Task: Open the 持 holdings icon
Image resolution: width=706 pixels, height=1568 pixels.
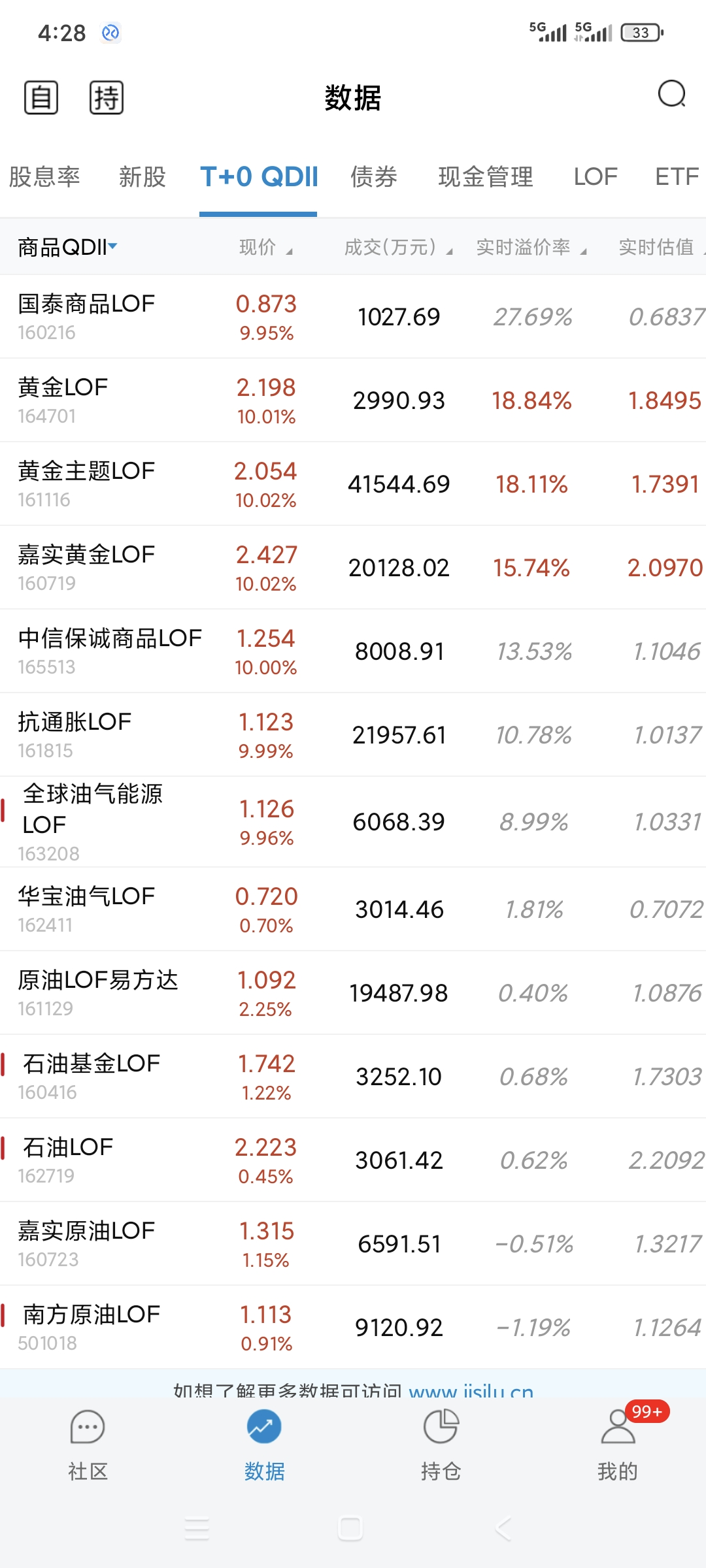Action: 106,98
